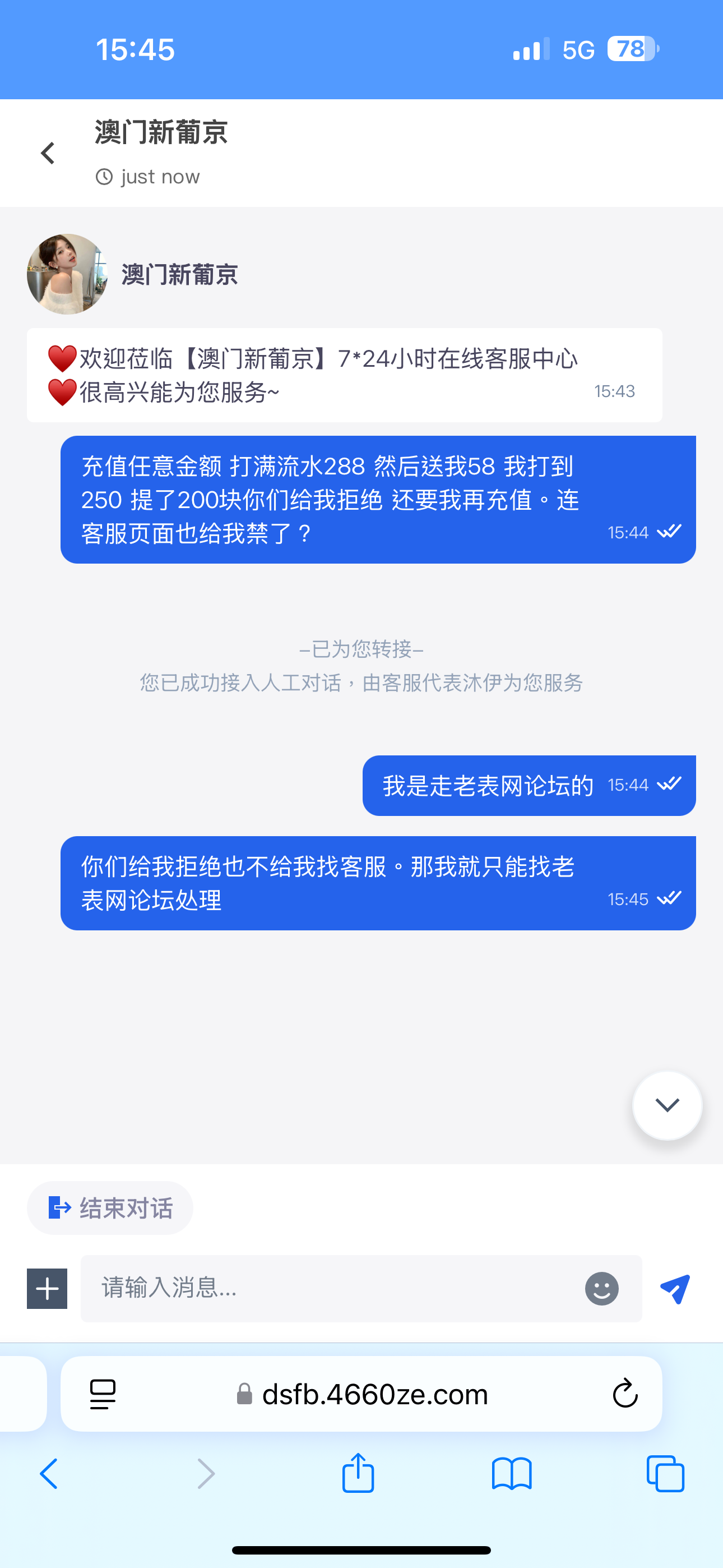
Task: Collapse chat with the scroll-down chevron
Action: click(667, 1105)
